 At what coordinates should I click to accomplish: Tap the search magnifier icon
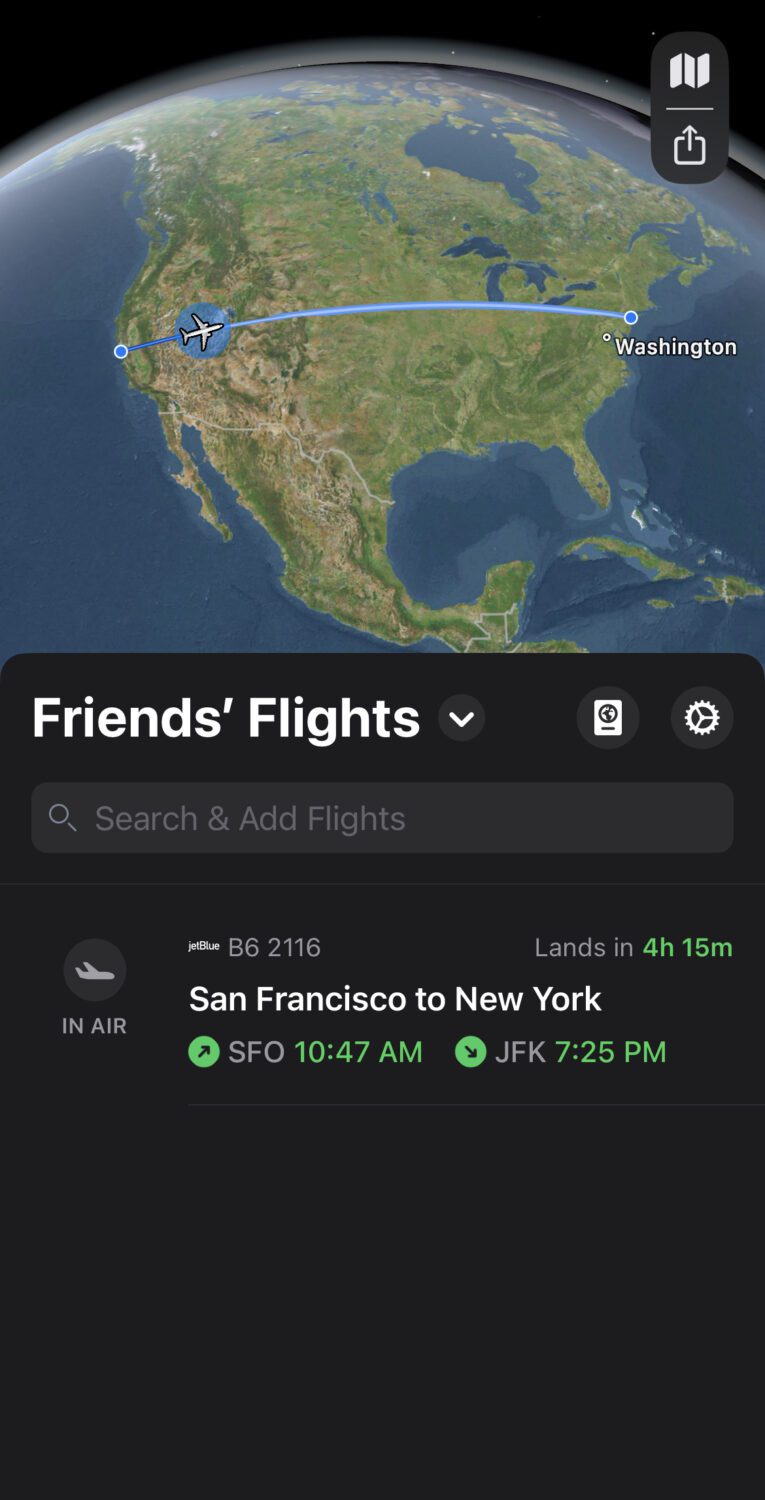point(62,818)
